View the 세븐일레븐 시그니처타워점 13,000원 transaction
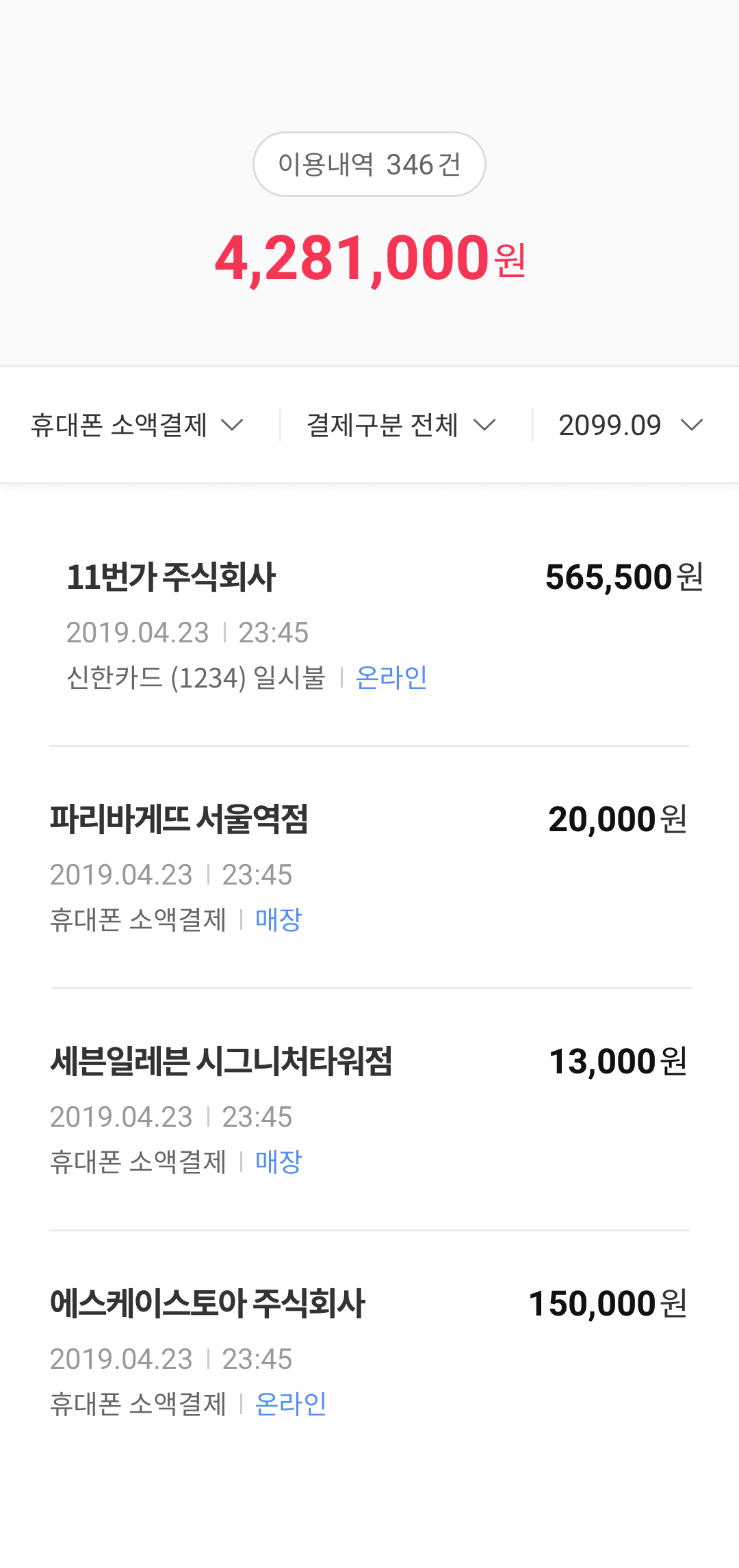The width and height of the screenshot is (739, 1568). 369,1110
